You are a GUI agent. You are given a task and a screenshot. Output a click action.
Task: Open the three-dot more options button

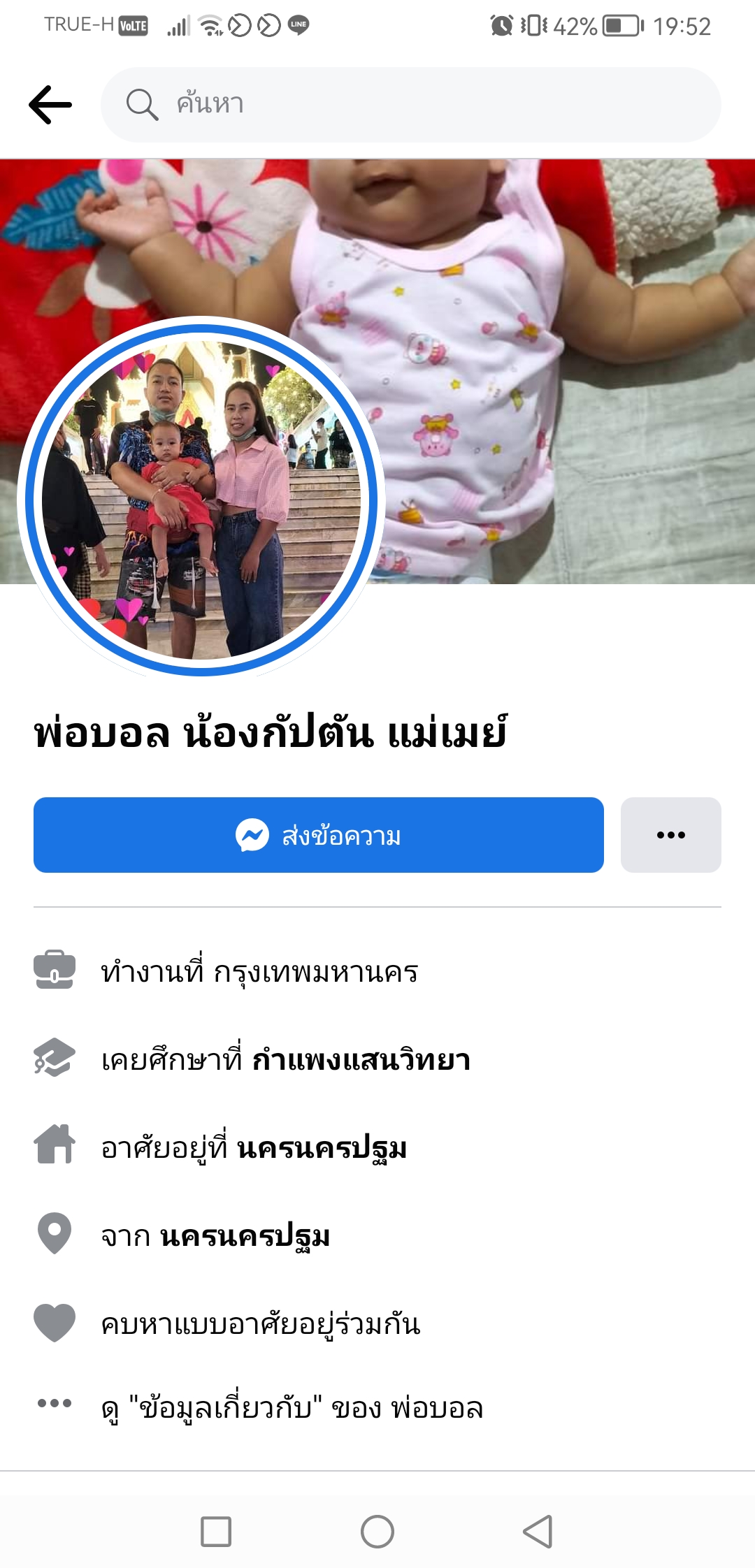tap(670, 835)
